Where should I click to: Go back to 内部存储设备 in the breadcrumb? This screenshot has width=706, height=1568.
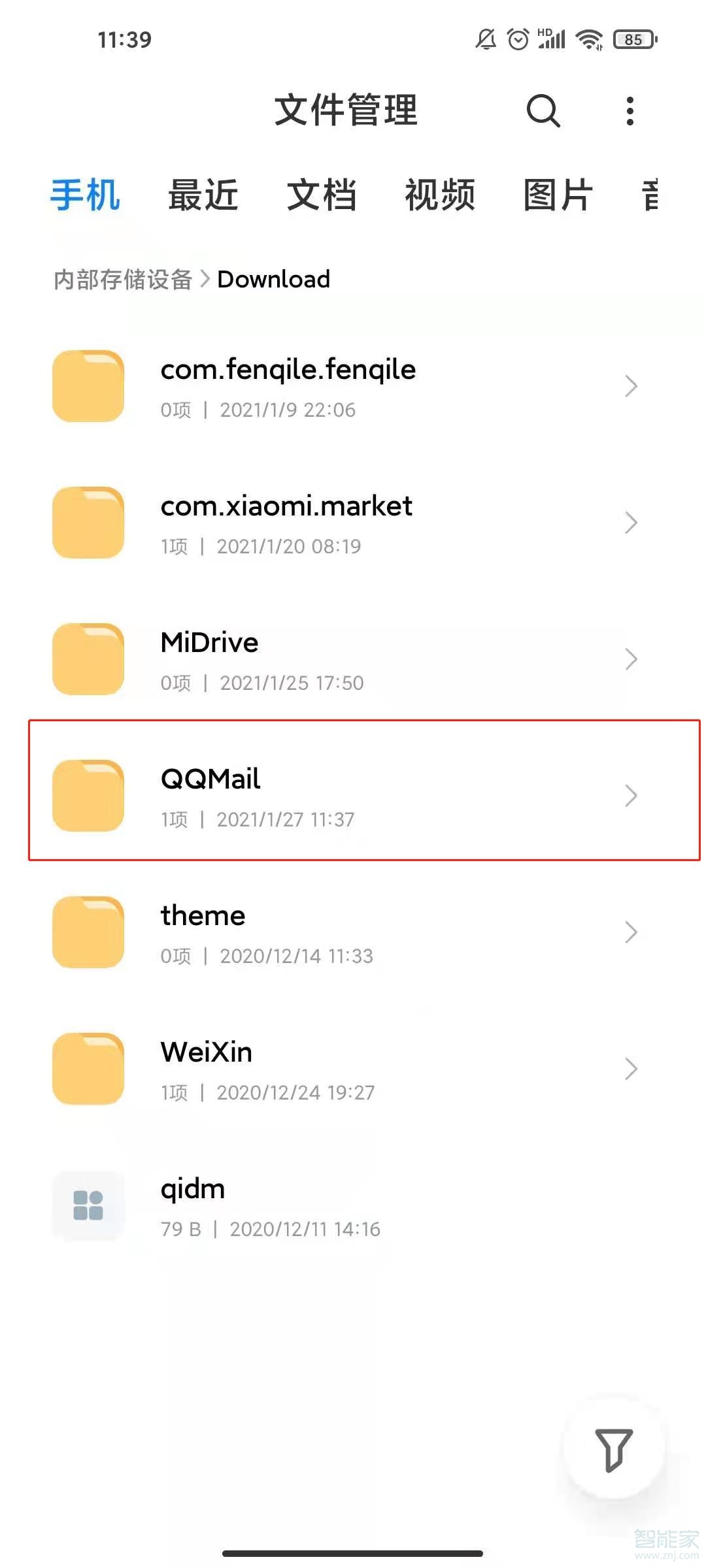[x=123, y=280]
